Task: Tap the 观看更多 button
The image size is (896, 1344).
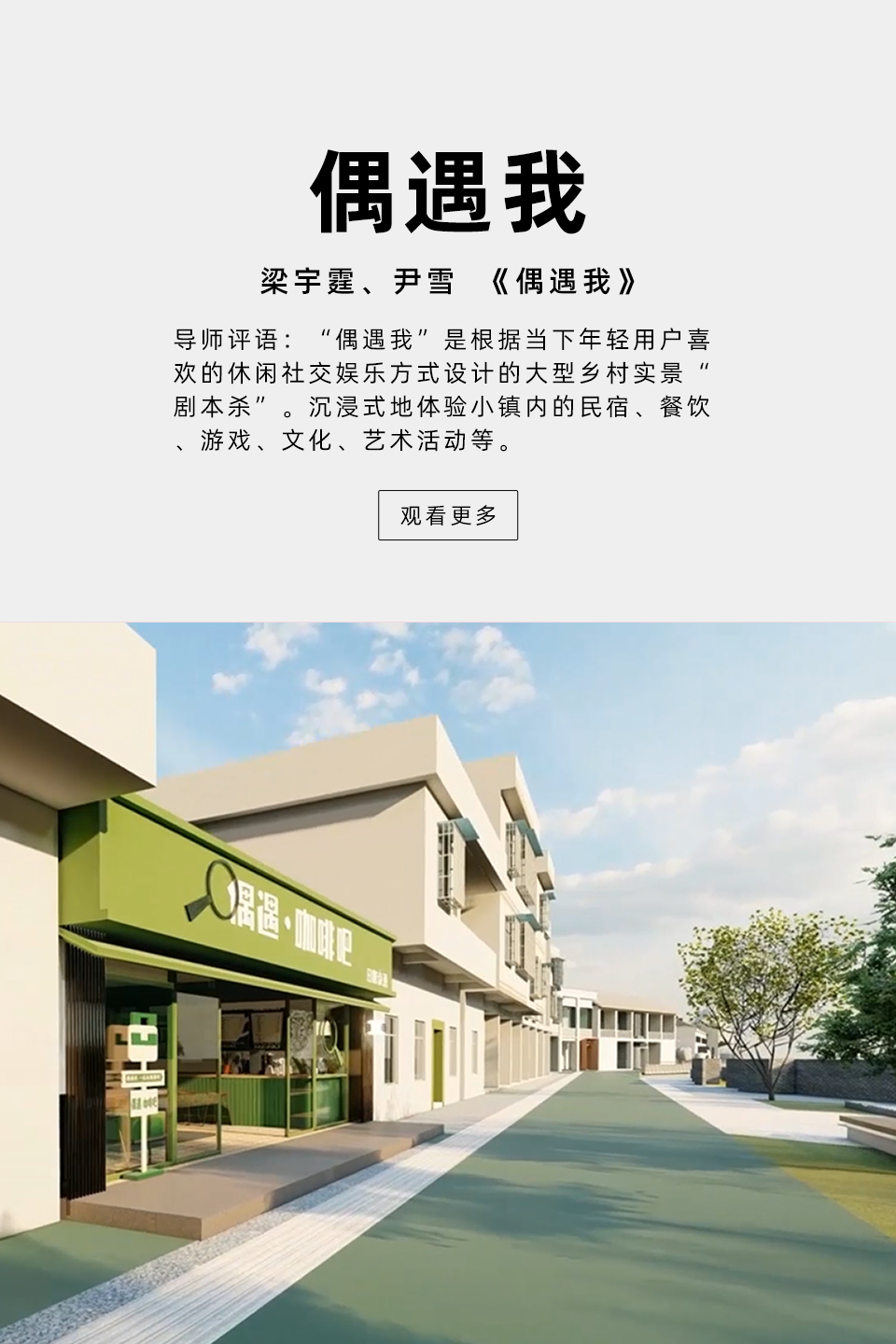Action: pyautogui.click(x=448, y=515)
